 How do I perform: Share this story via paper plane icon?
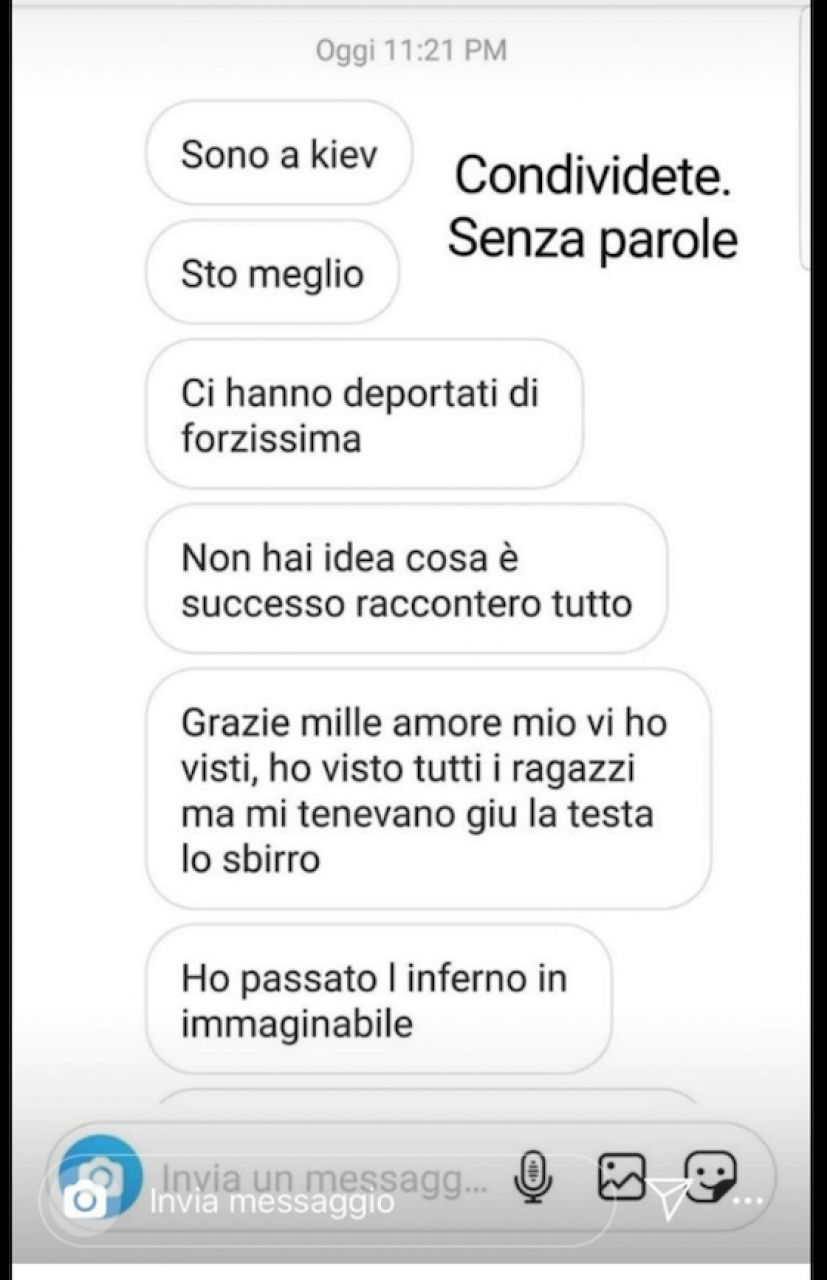[669, 1197]
